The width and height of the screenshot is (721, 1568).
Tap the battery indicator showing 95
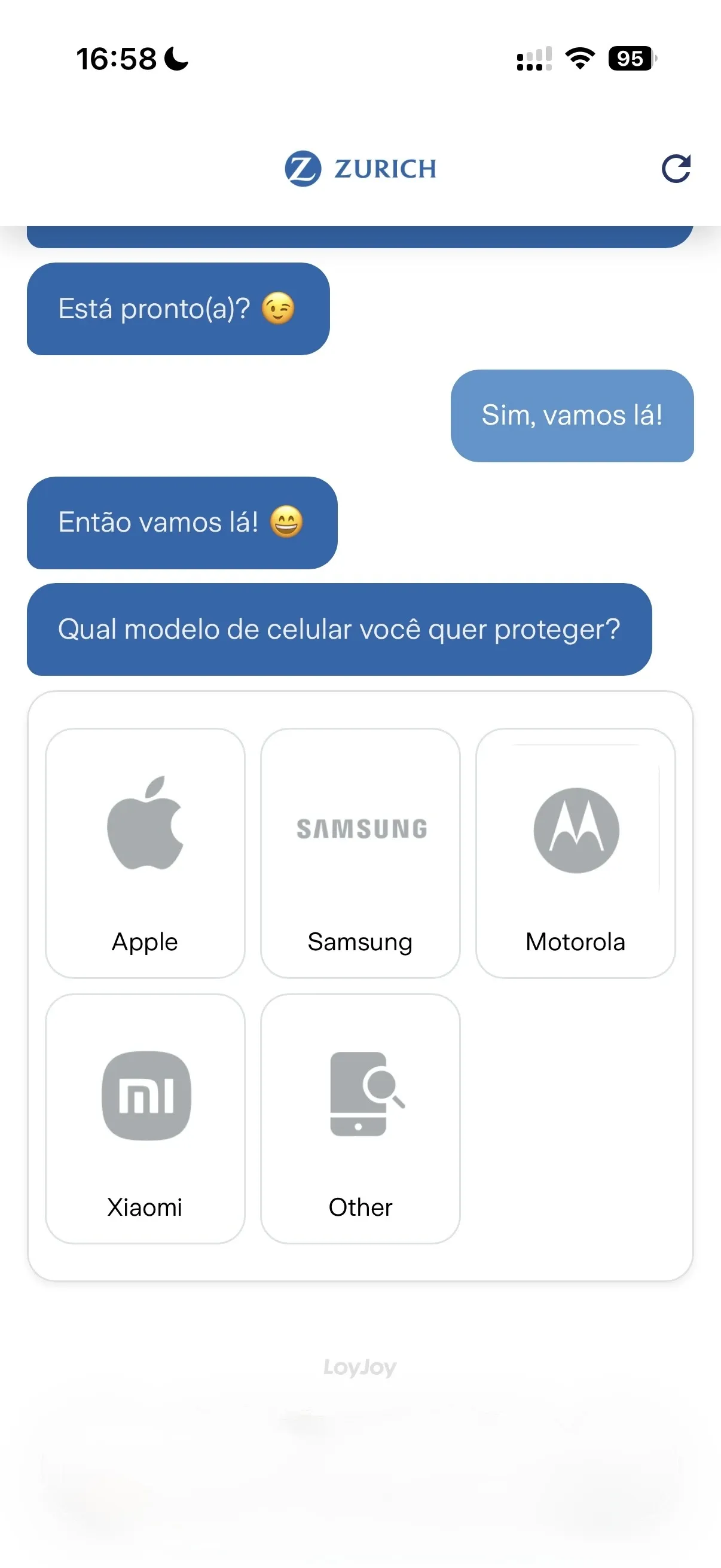point(630,59)
